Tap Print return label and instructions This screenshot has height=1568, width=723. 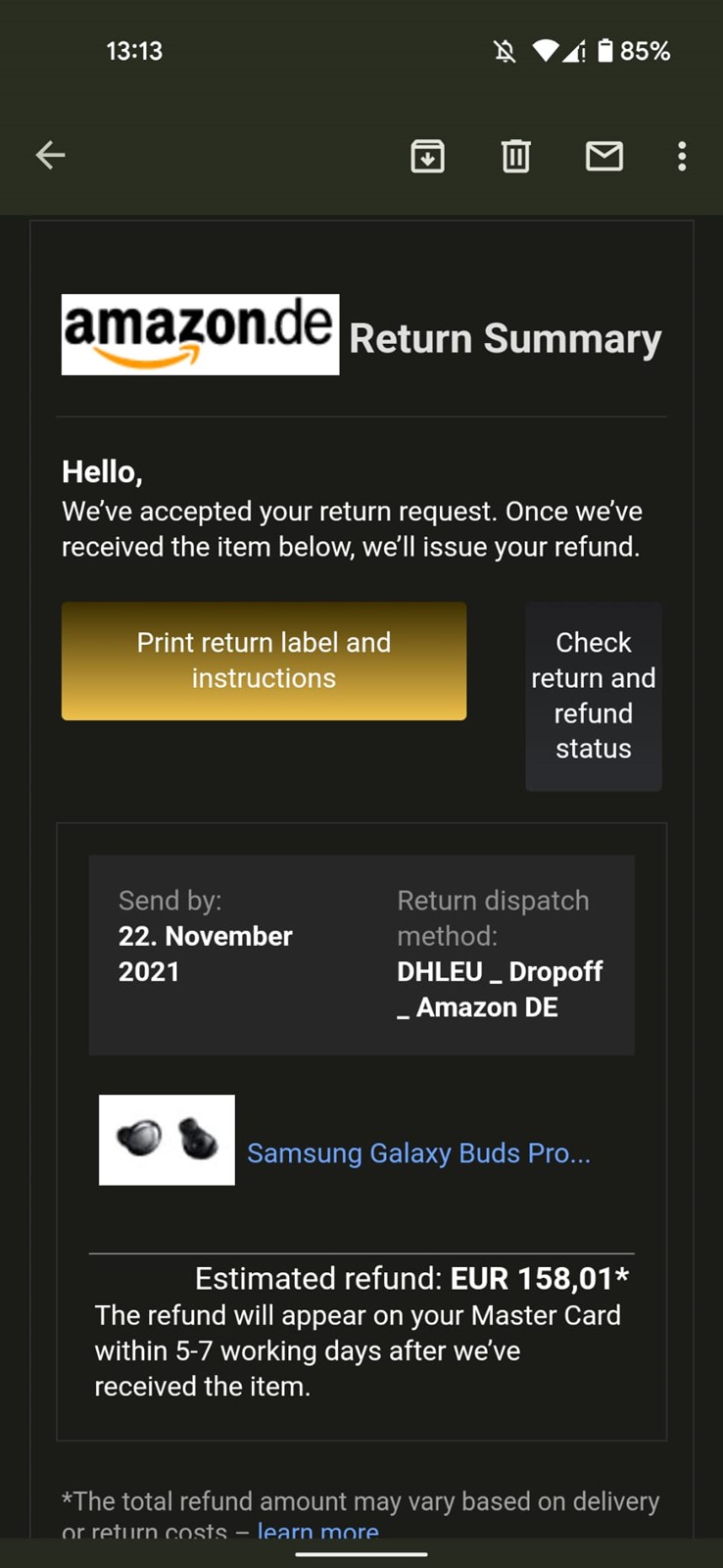coord(264,661)
